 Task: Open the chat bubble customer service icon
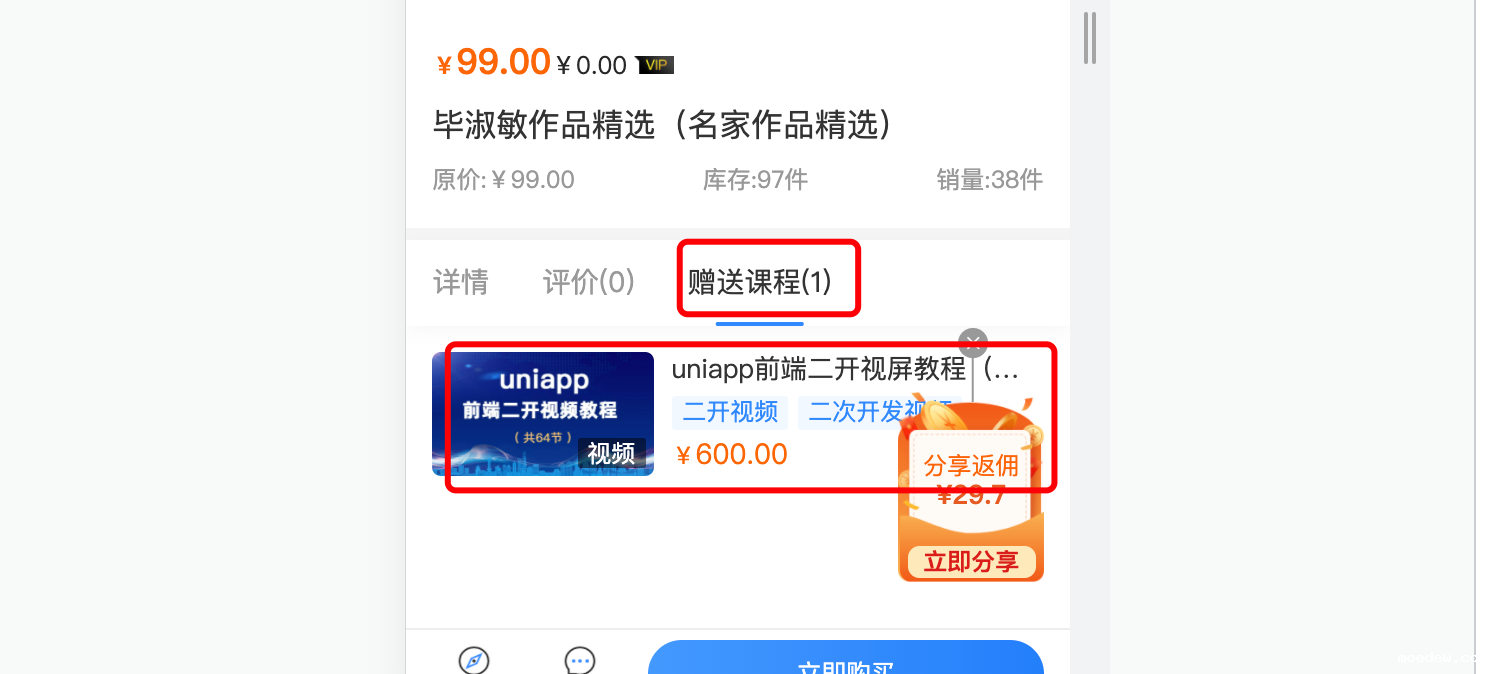(x=580, y=661)
